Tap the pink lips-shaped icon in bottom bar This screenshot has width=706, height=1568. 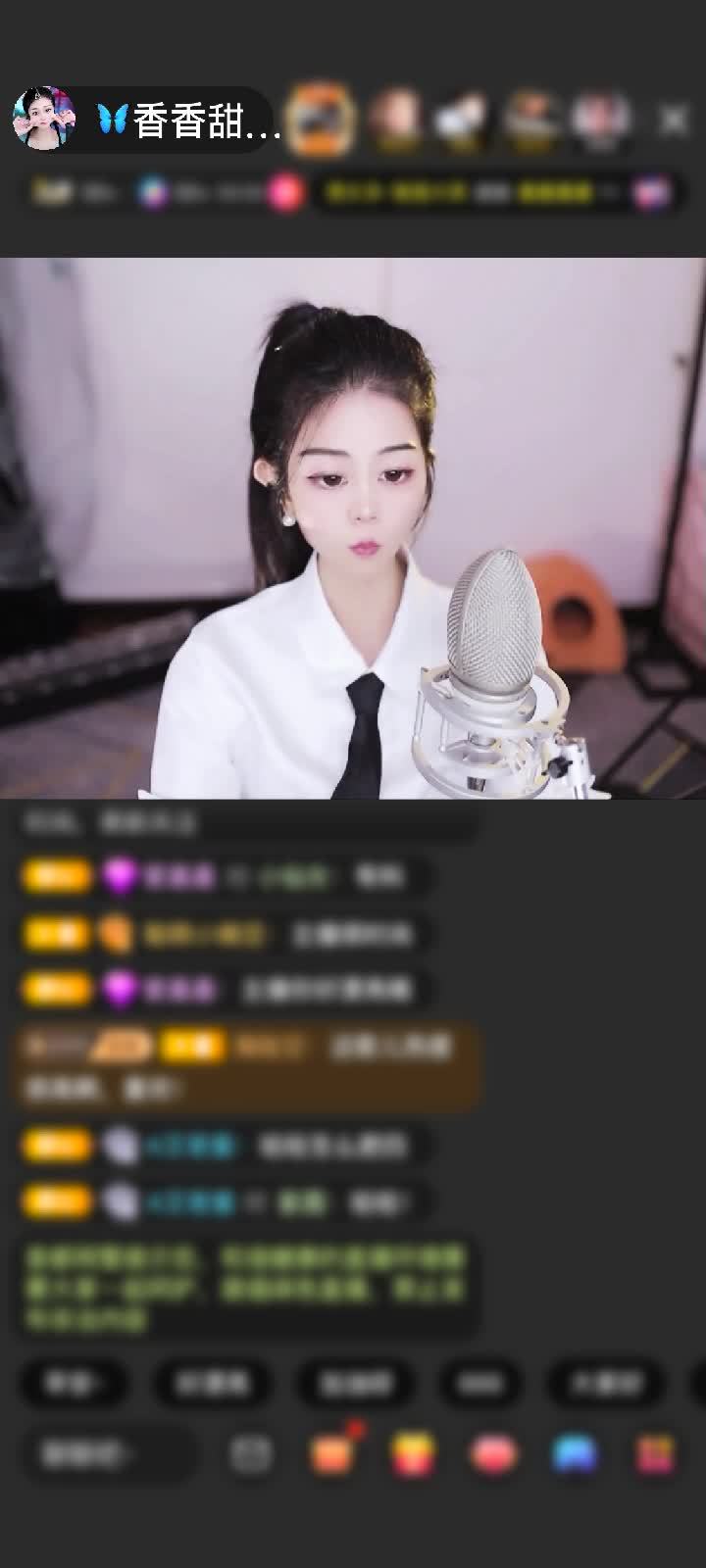(492, 1451)
